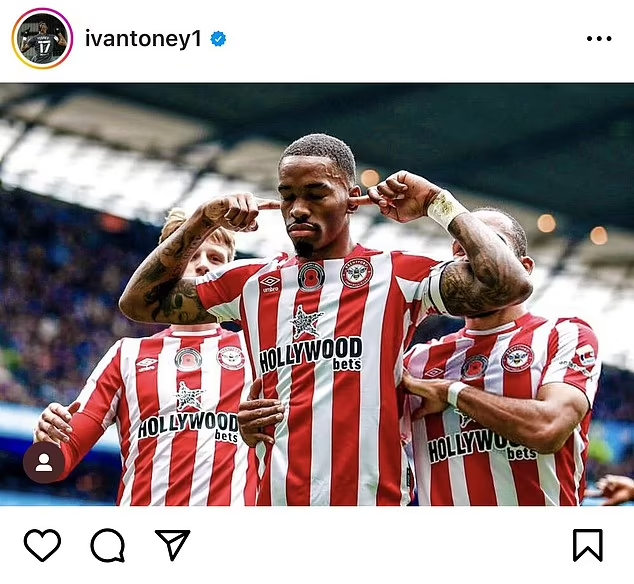Open the three-dot overflow menu
Image resolution: width=634 pixels, height=584 pixels.
point(598,39)
